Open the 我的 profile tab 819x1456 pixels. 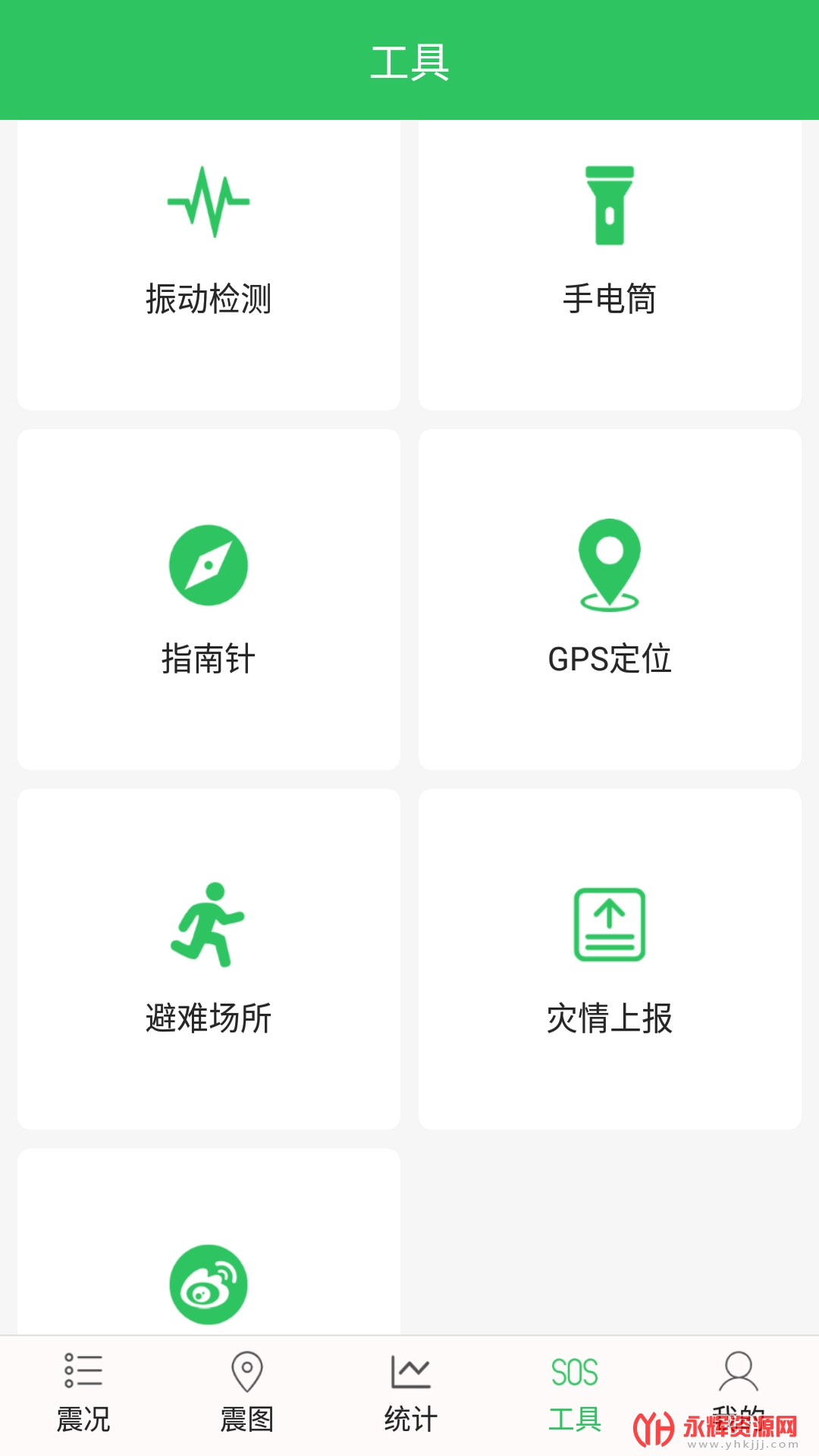(x=738, y=1395)
